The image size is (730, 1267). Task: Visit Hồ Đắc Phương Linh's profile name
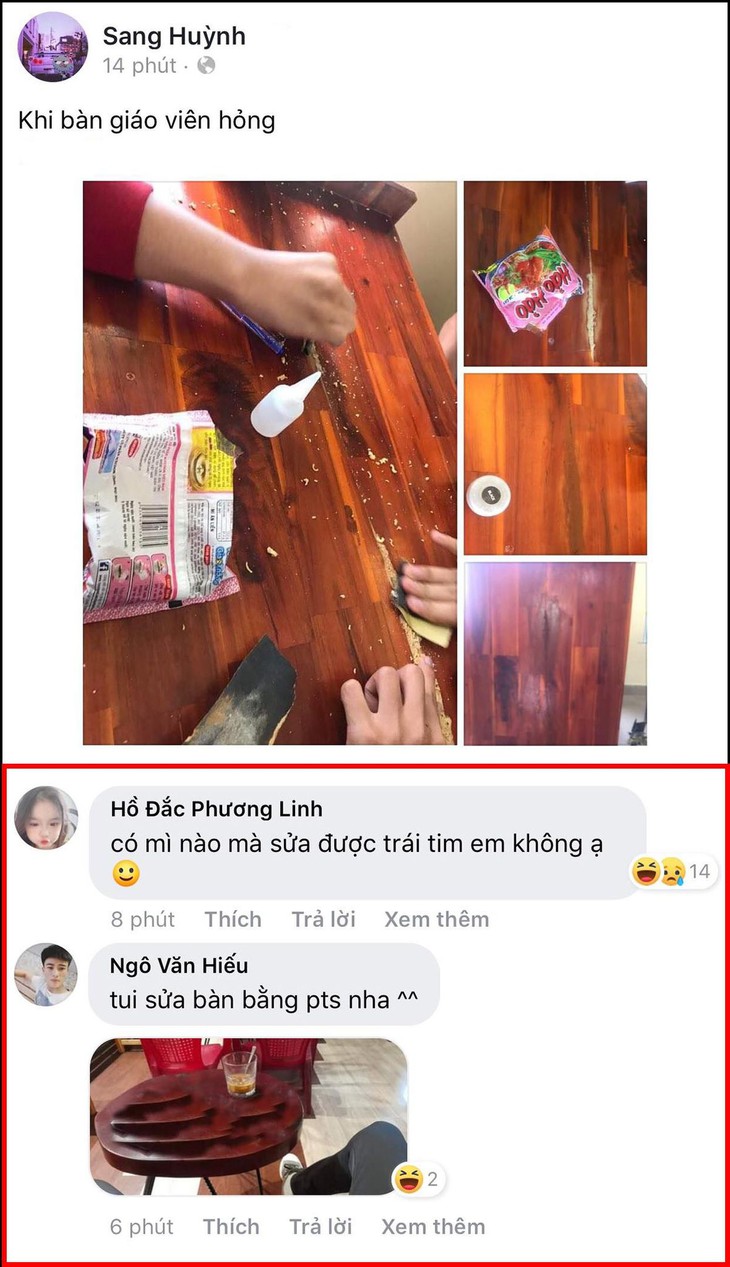click(216, 809)
